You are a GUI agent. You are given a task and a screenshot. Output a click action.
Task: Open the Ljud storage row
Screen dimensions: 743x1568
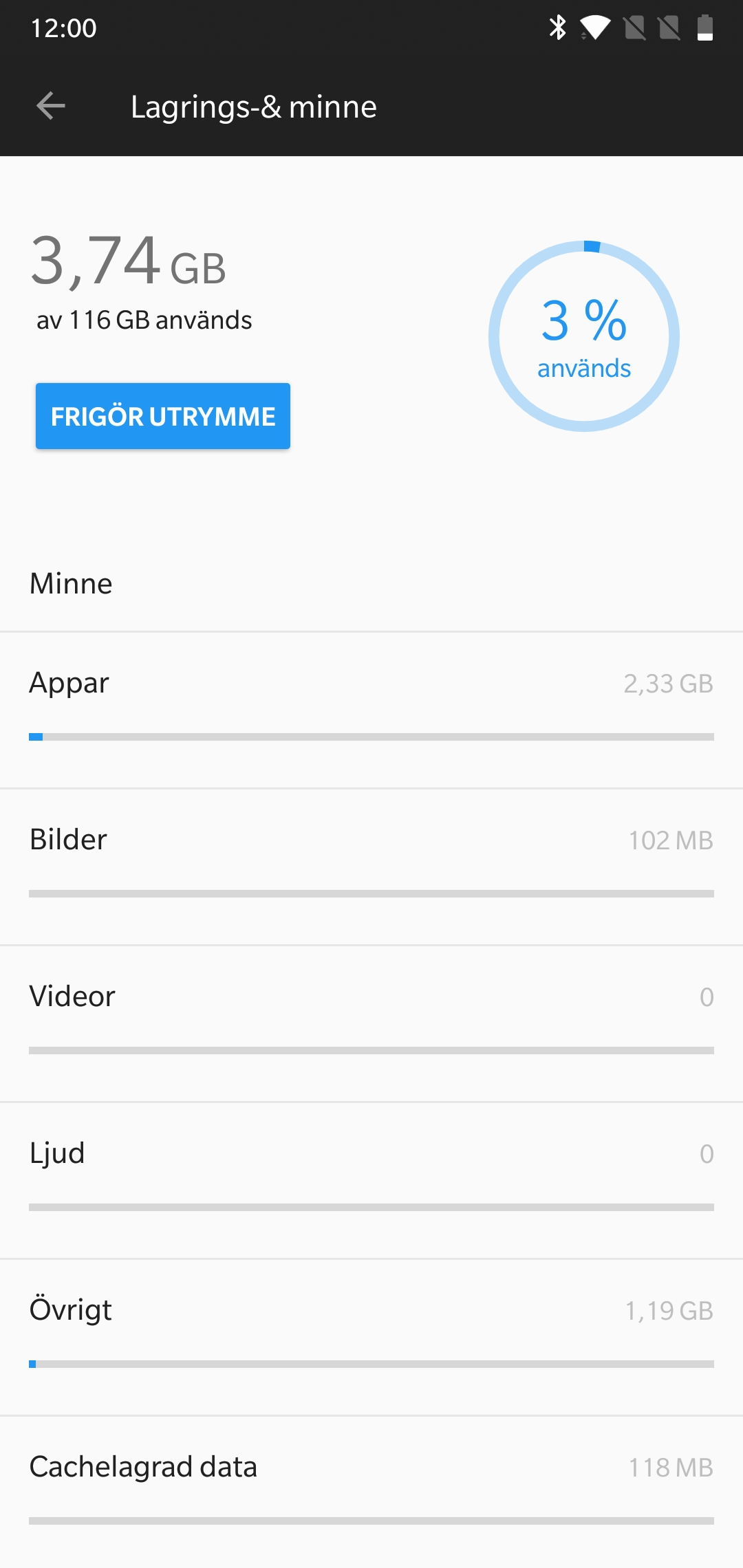(371, 1181)
